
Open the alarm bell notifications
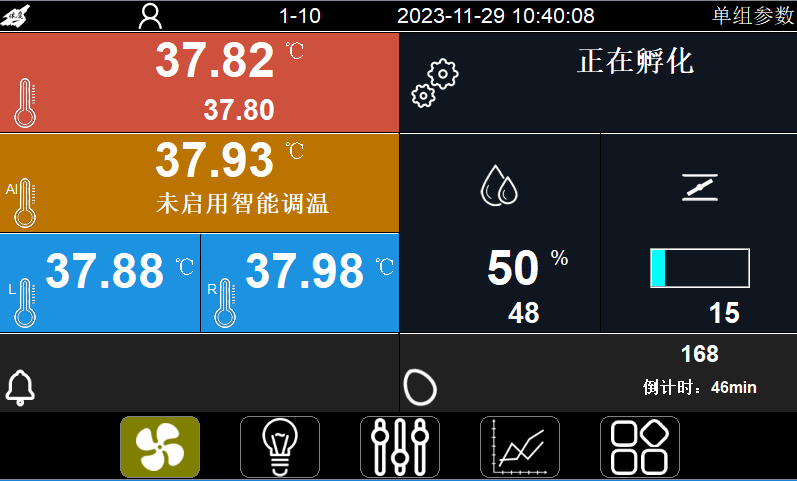coord(22,387)
